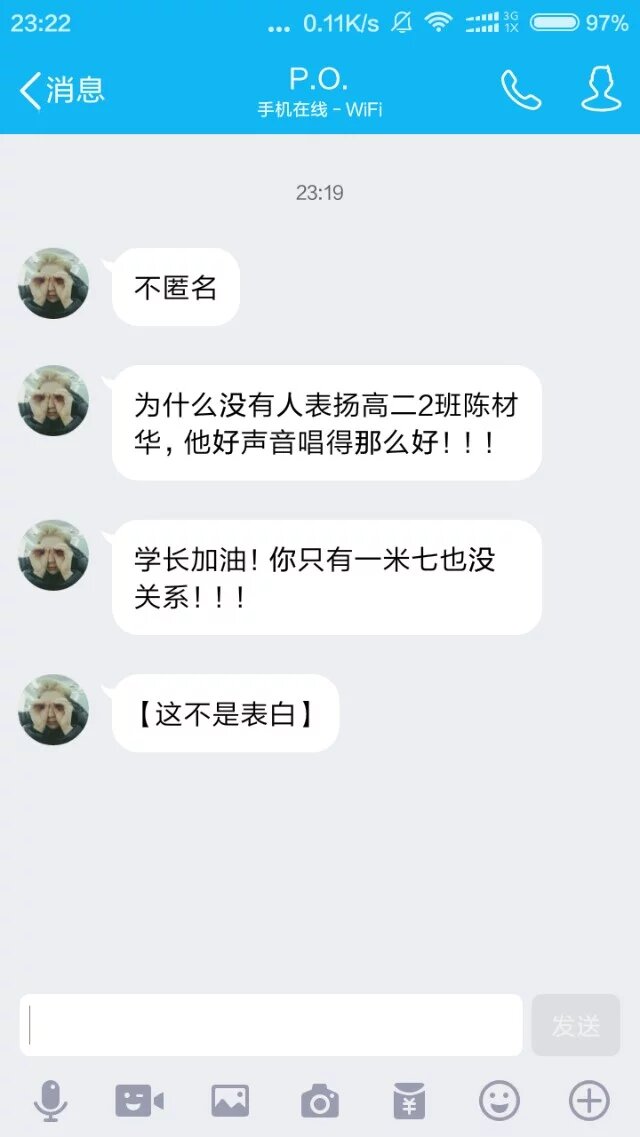This screenshot has width=640, height=1137.
Task: Go back to the 消息 list
Action: (x=62, y=90)
